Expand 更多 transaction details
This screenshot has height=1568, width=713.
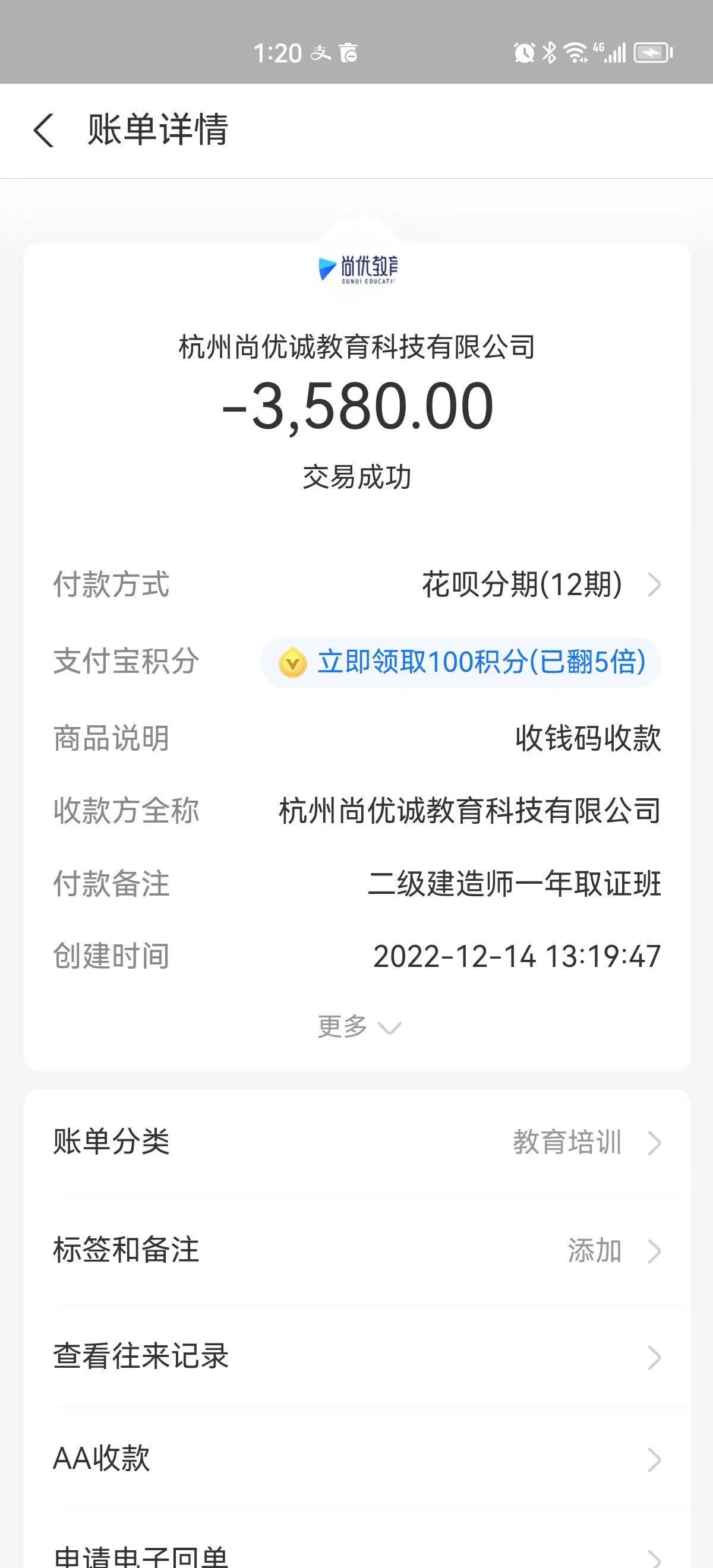pos(358,1027)
